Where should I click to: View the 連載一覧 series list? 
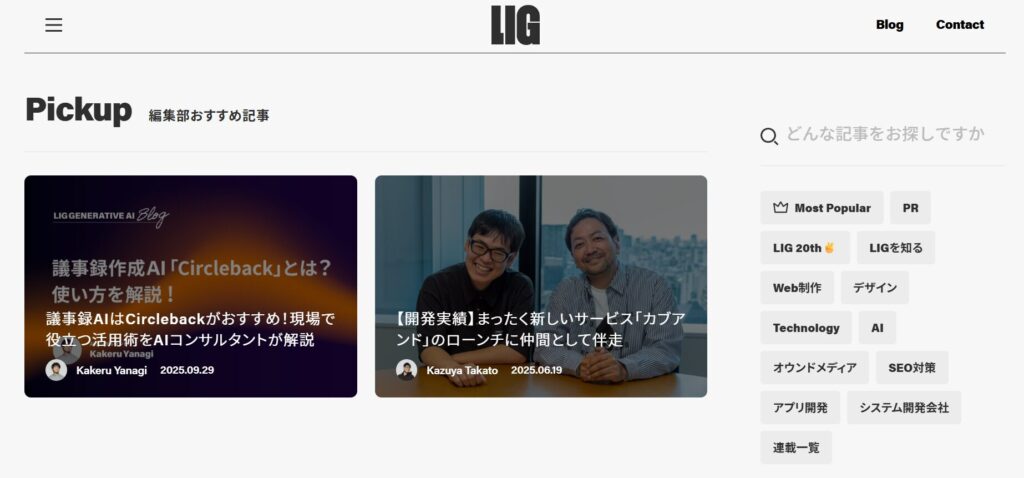pos(795,448)
